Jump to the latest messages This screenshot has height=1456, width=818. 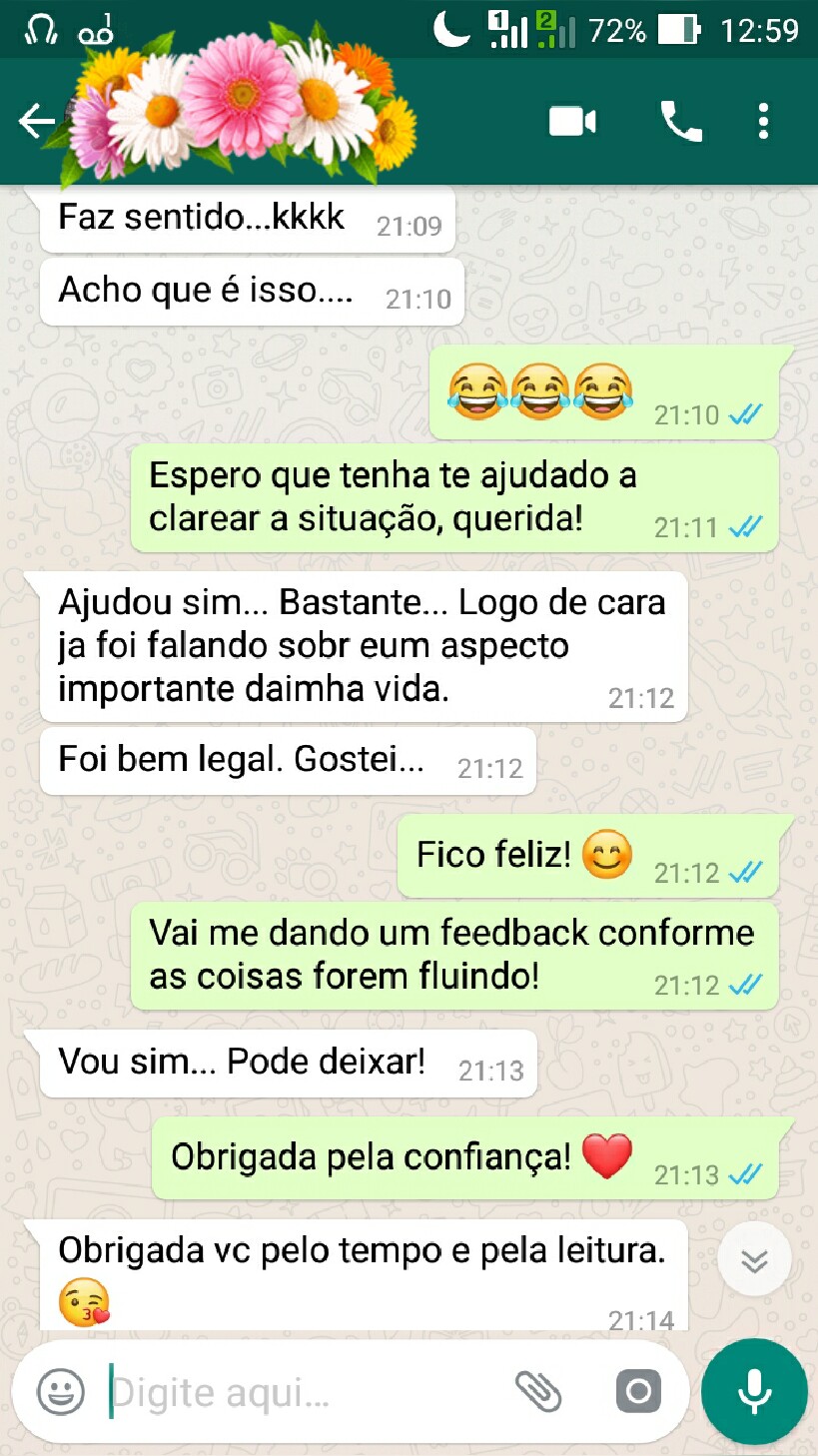click(754, 1259)
